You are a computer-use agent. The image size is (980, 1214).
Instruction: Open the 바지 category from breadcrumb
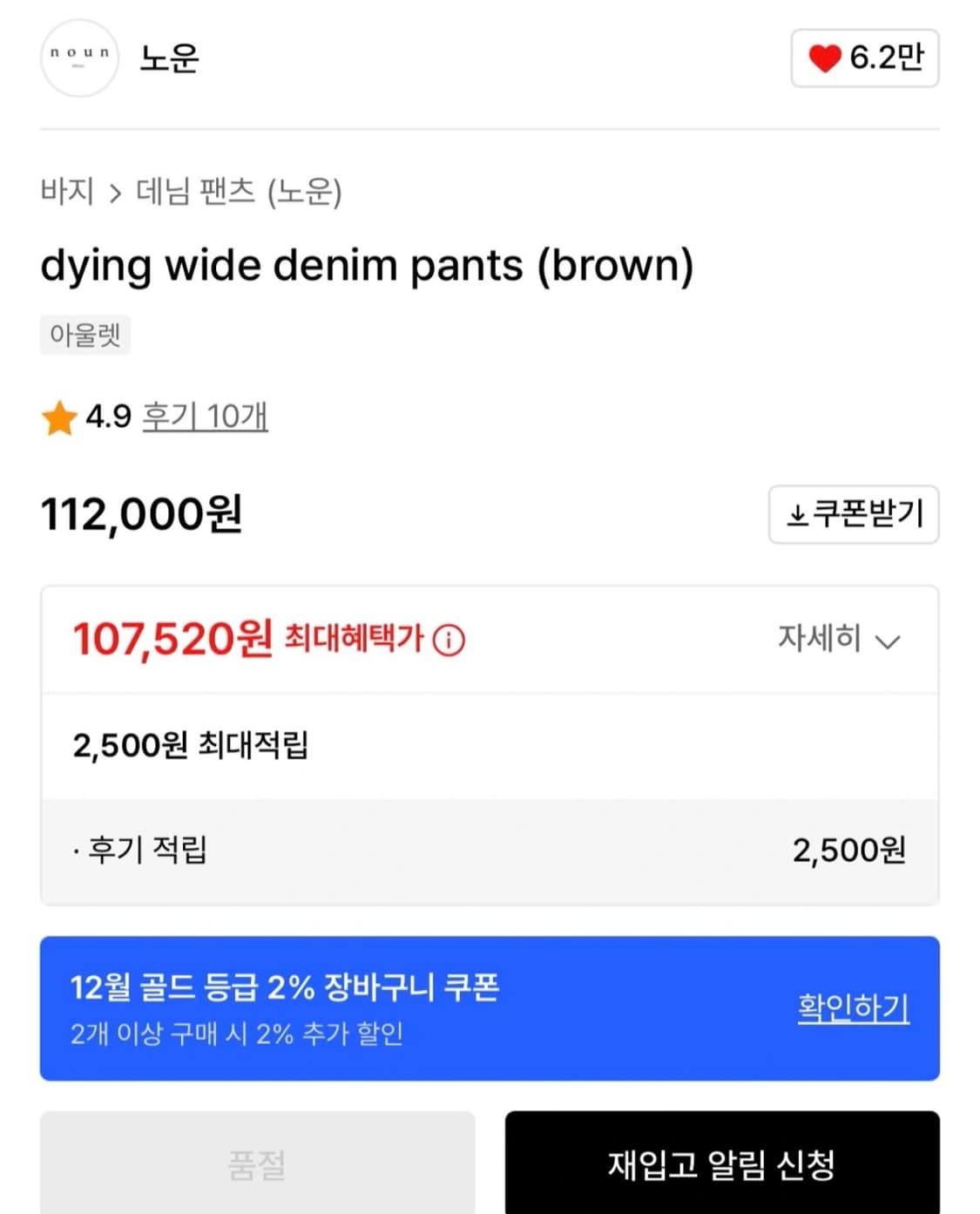68,193
